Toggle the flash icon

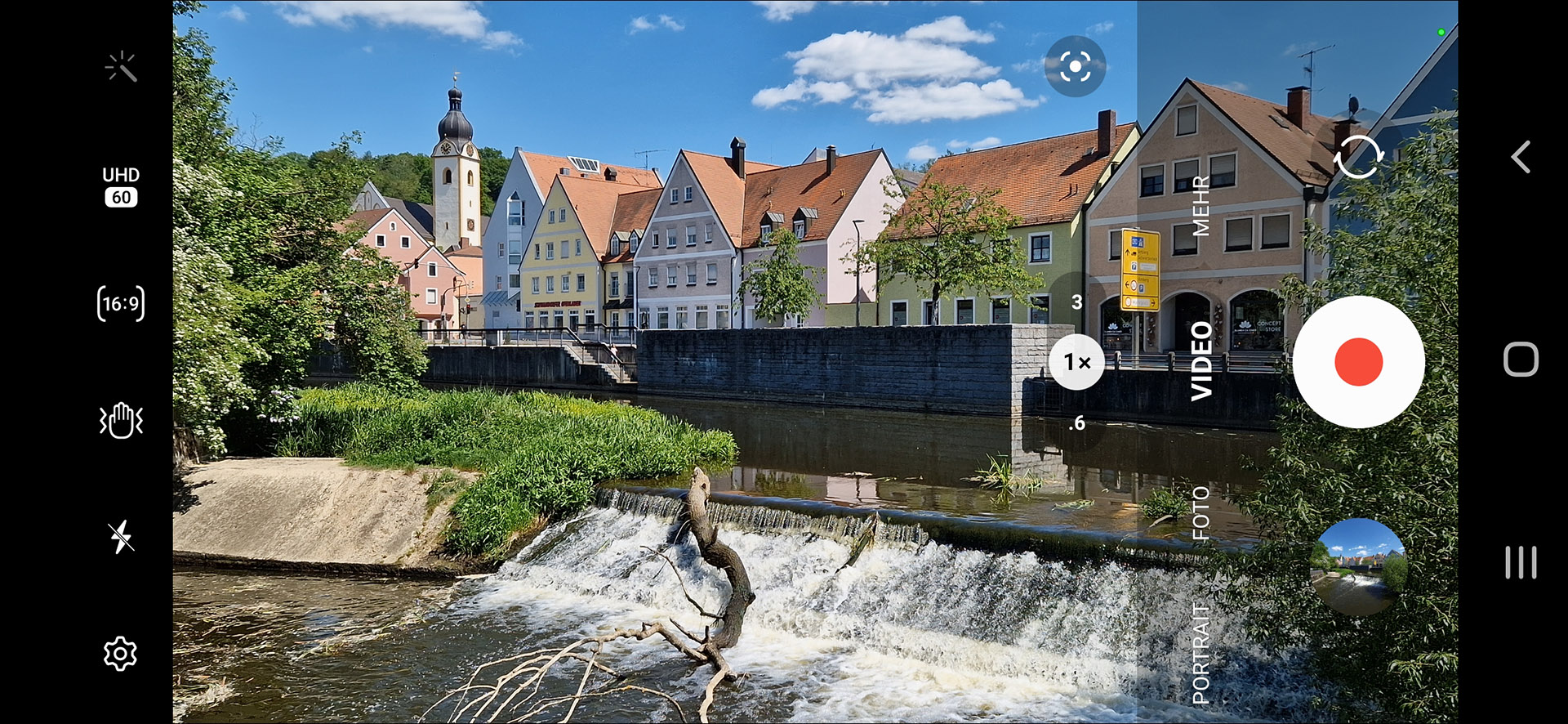pos(121,537)
